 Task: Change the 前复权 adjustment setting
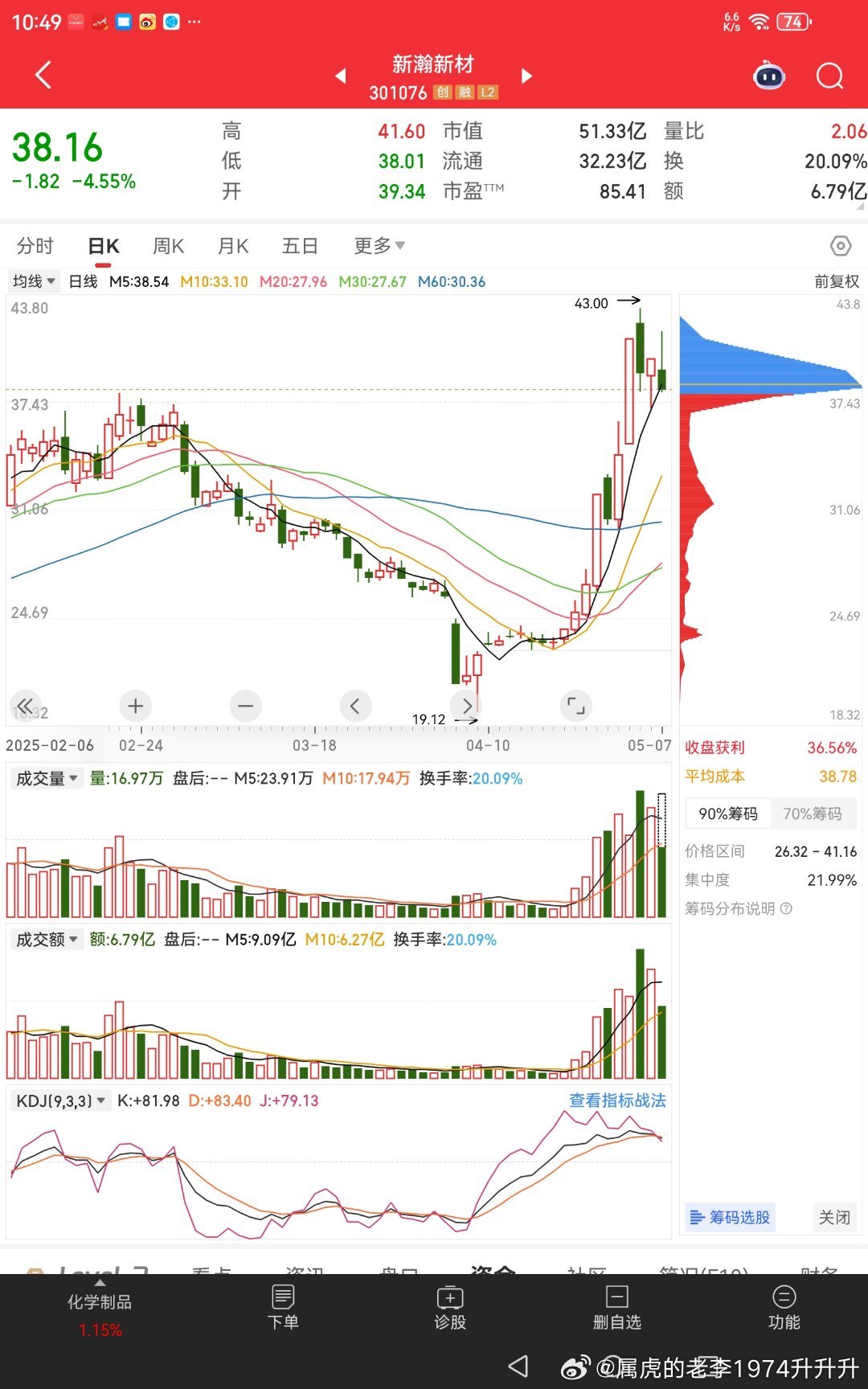837,281
